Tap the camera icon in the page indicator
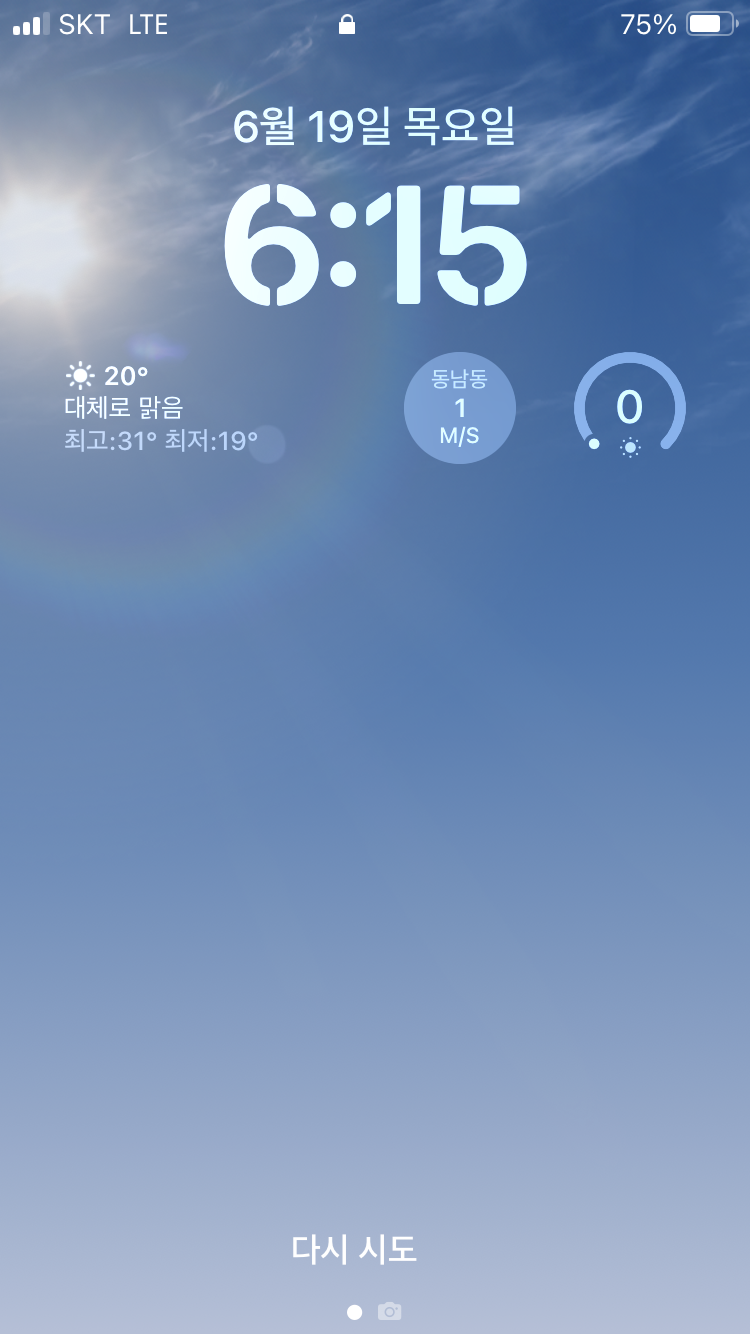Screen dimensions: 750x1334 pos(390,1311)
